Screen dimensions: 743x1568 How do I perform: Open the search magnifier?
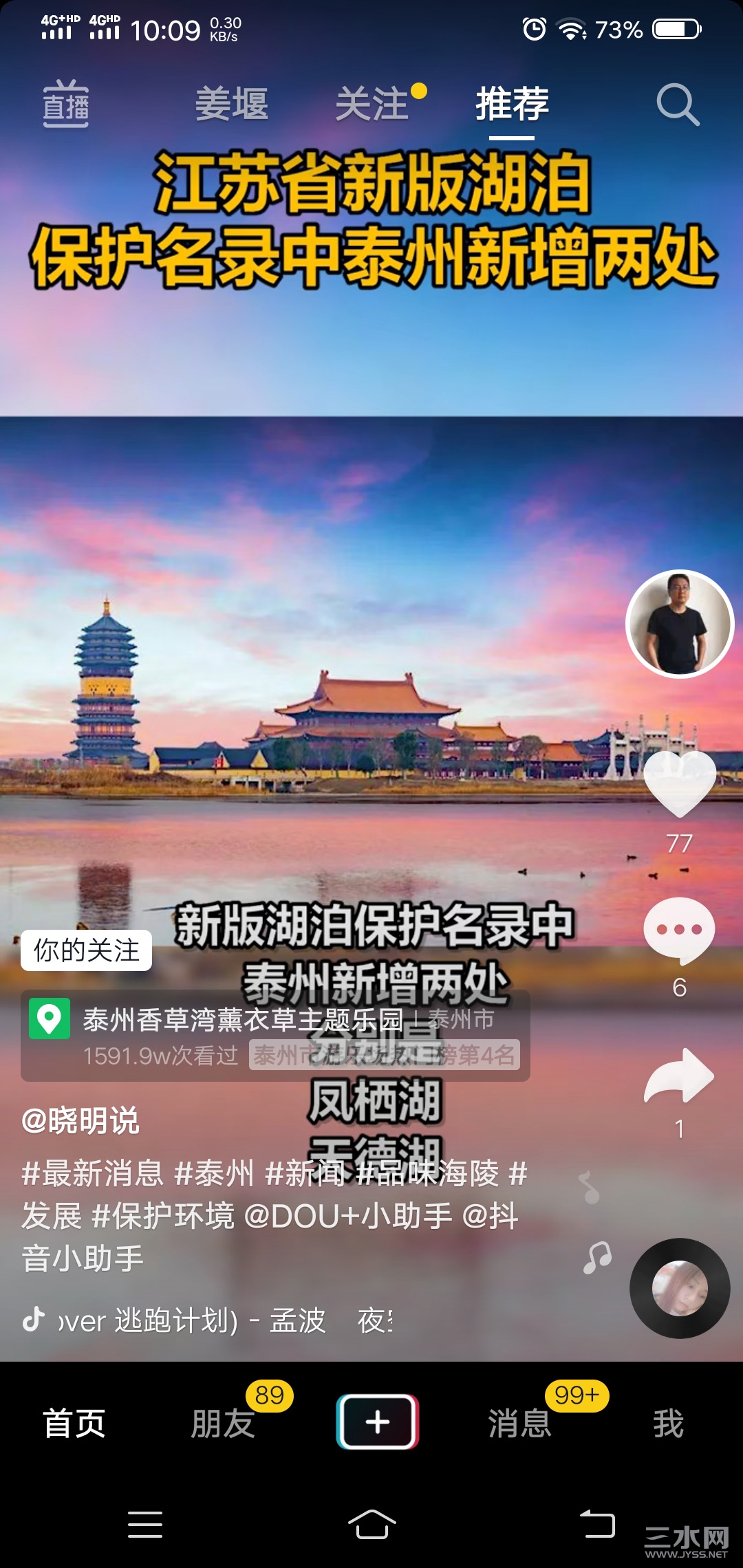[x=677, y=105]
